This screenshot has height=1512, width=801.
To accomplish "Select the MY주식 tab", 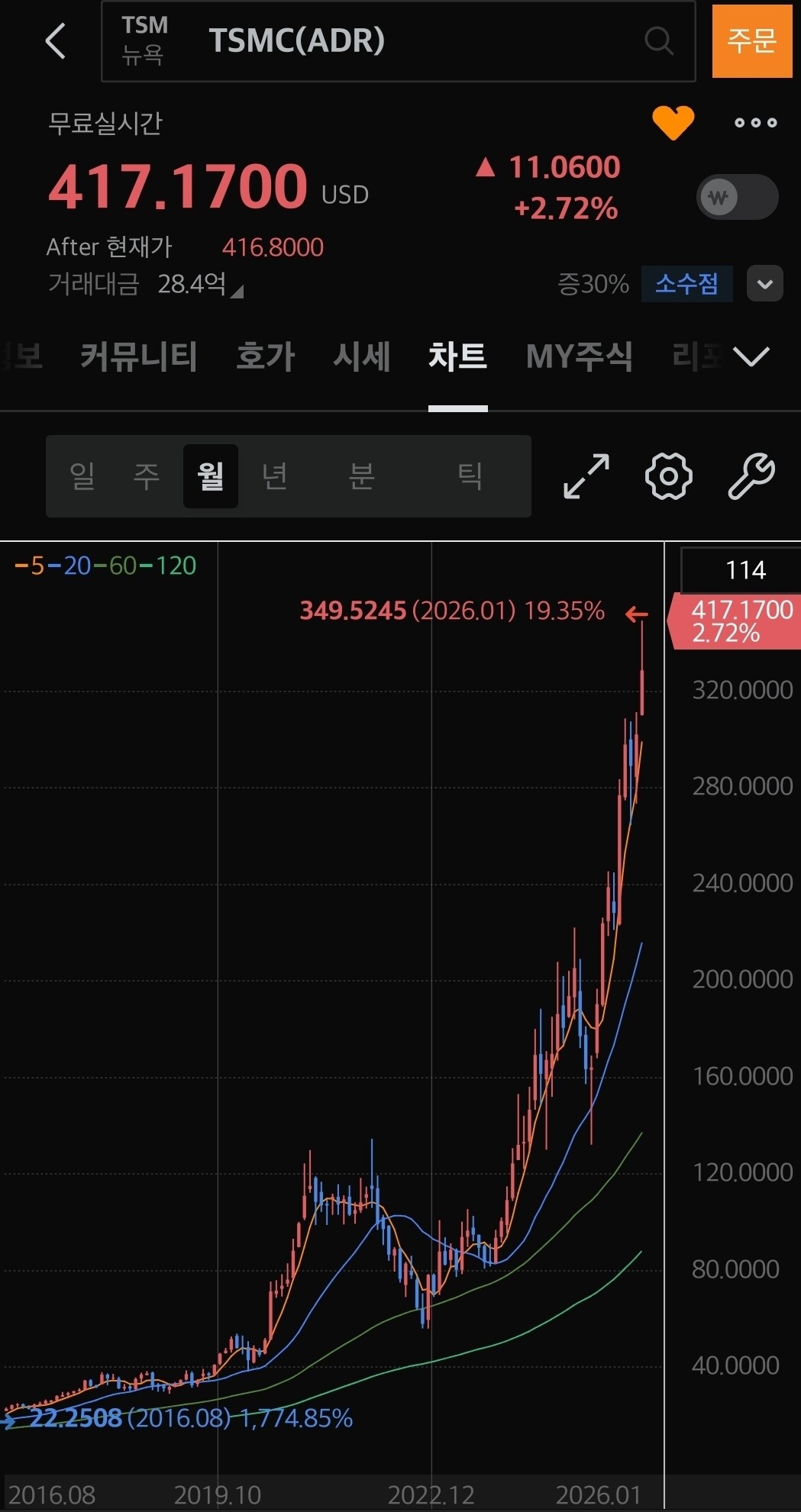I will [x=579, y=356].
